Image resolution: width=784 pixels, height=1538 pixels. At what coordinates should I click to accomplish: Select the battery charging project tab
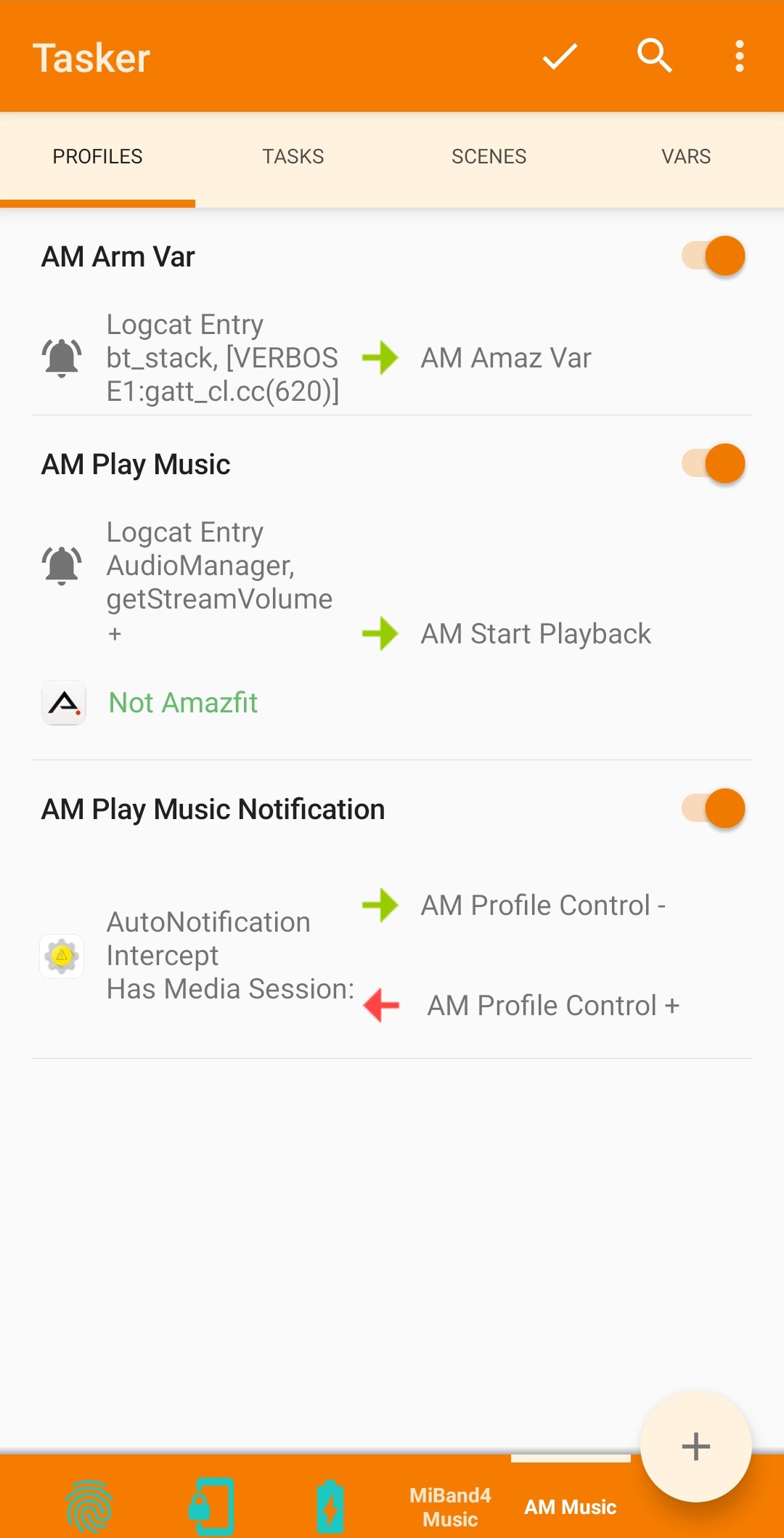330,1507
